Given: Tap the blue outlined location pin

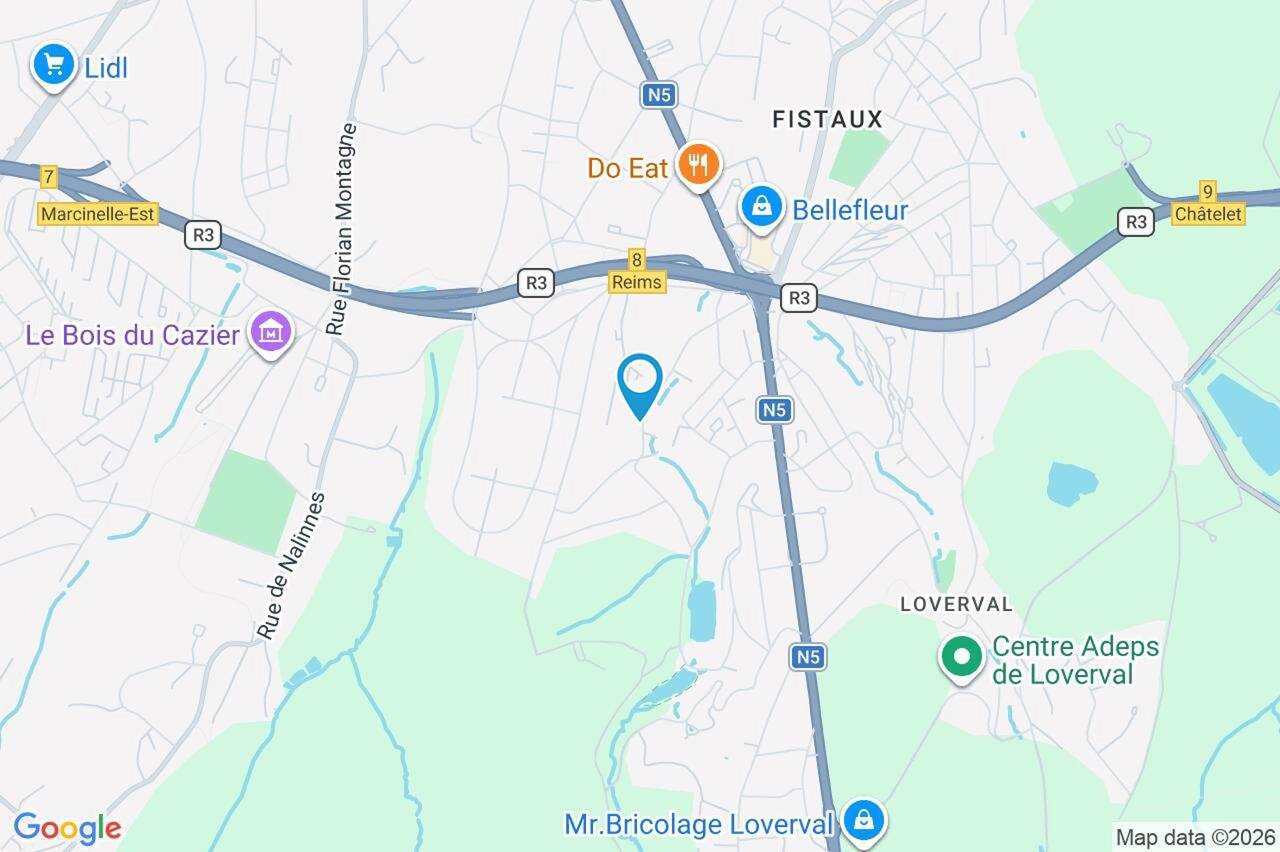Looking at the screenshot, I should pos(640,384).
